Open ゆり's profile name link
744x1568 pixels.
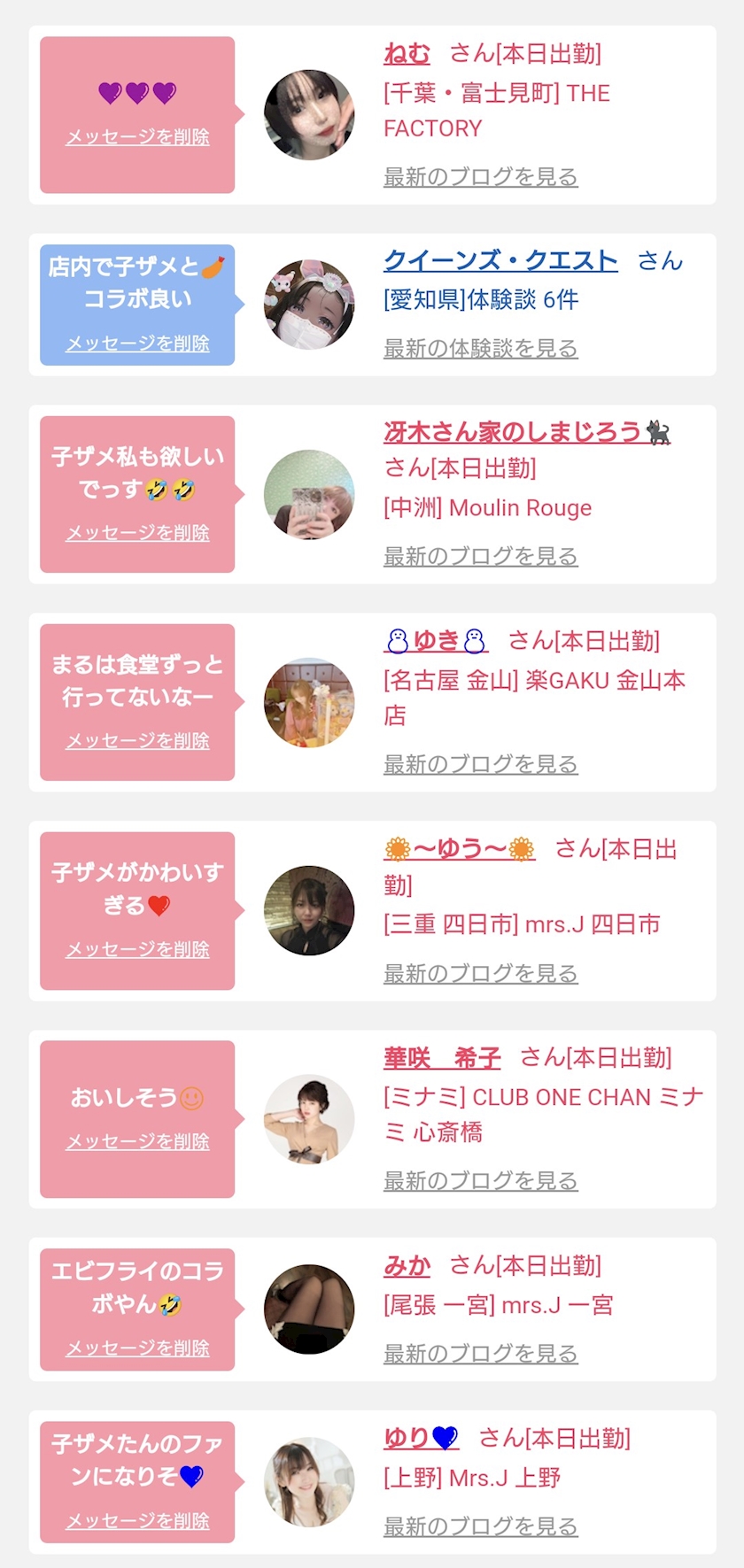pyautogui.click(x=421, y=1438)
